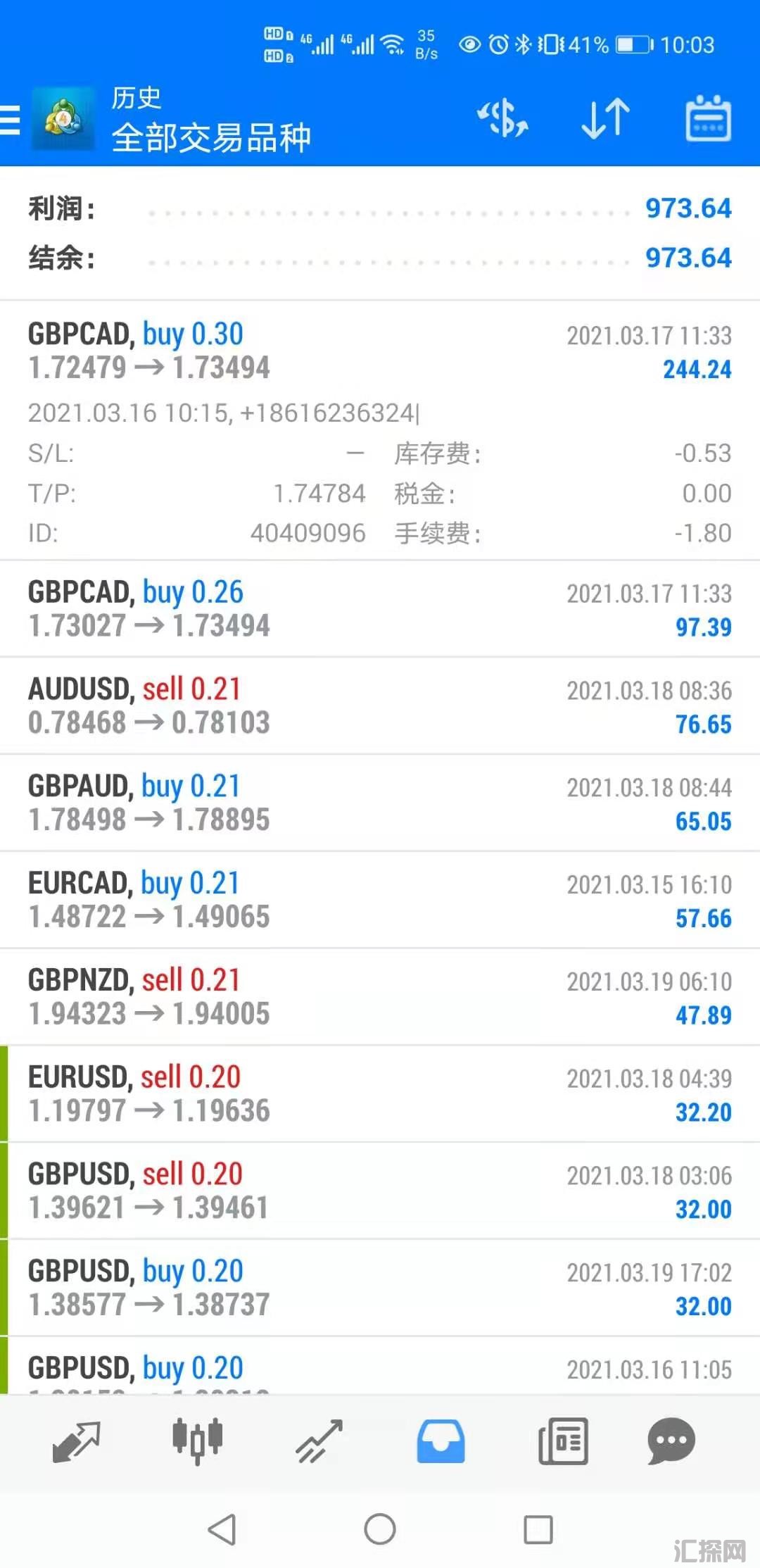This screenshot has width=760, height=1568.
Task: Open the calendar date range picker
Action: point(708,118)
